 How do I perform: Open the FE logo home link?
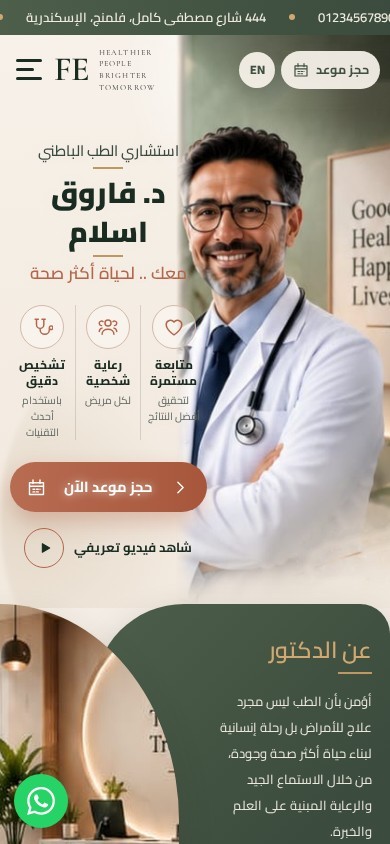pyautogui.click(x=105, y=70)
